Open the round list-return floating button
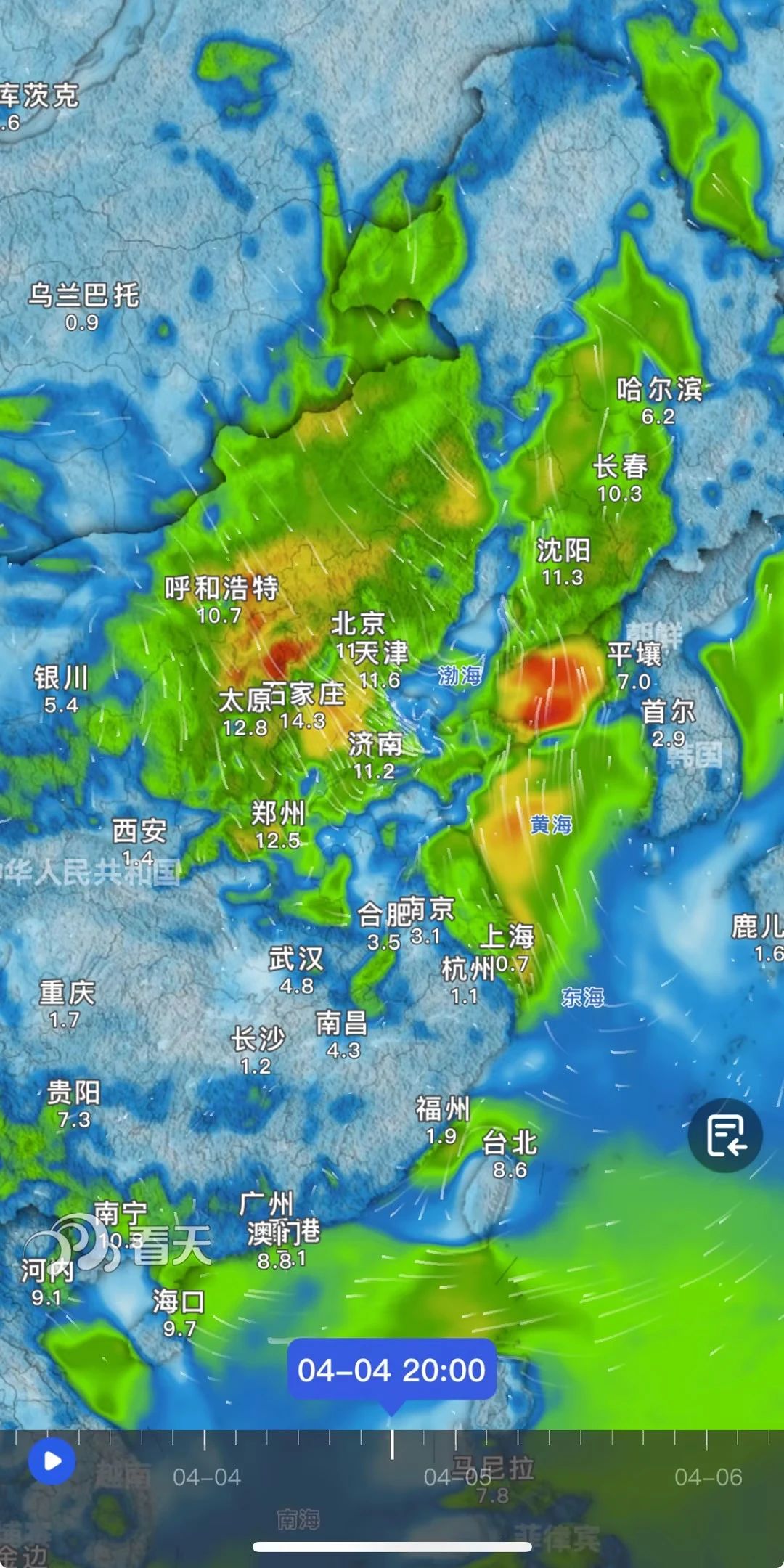This screenshot has height=1568, width=784. (725, 1135)
